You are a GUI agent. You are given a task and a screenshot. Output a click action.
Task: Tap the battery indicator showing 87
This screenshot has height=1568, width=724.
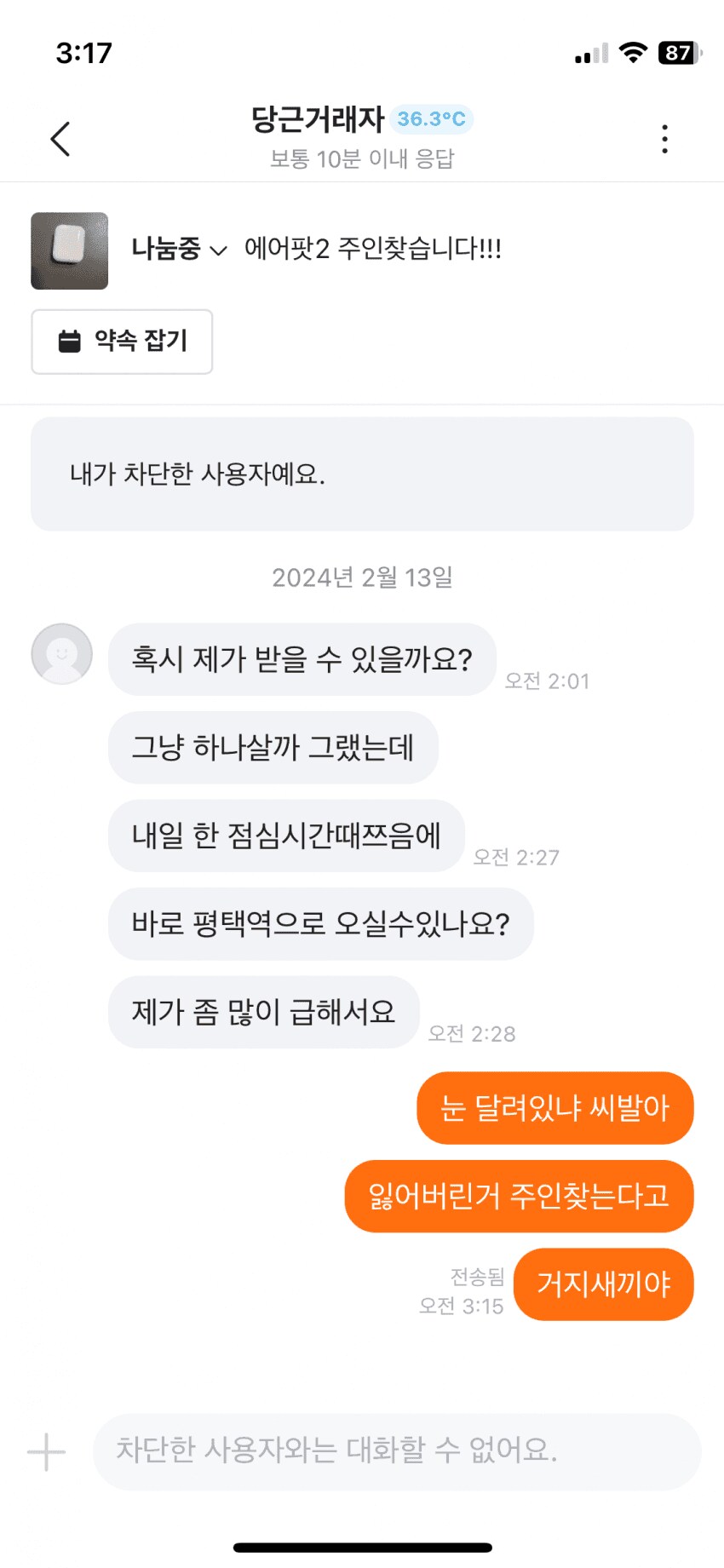(679, 53)
